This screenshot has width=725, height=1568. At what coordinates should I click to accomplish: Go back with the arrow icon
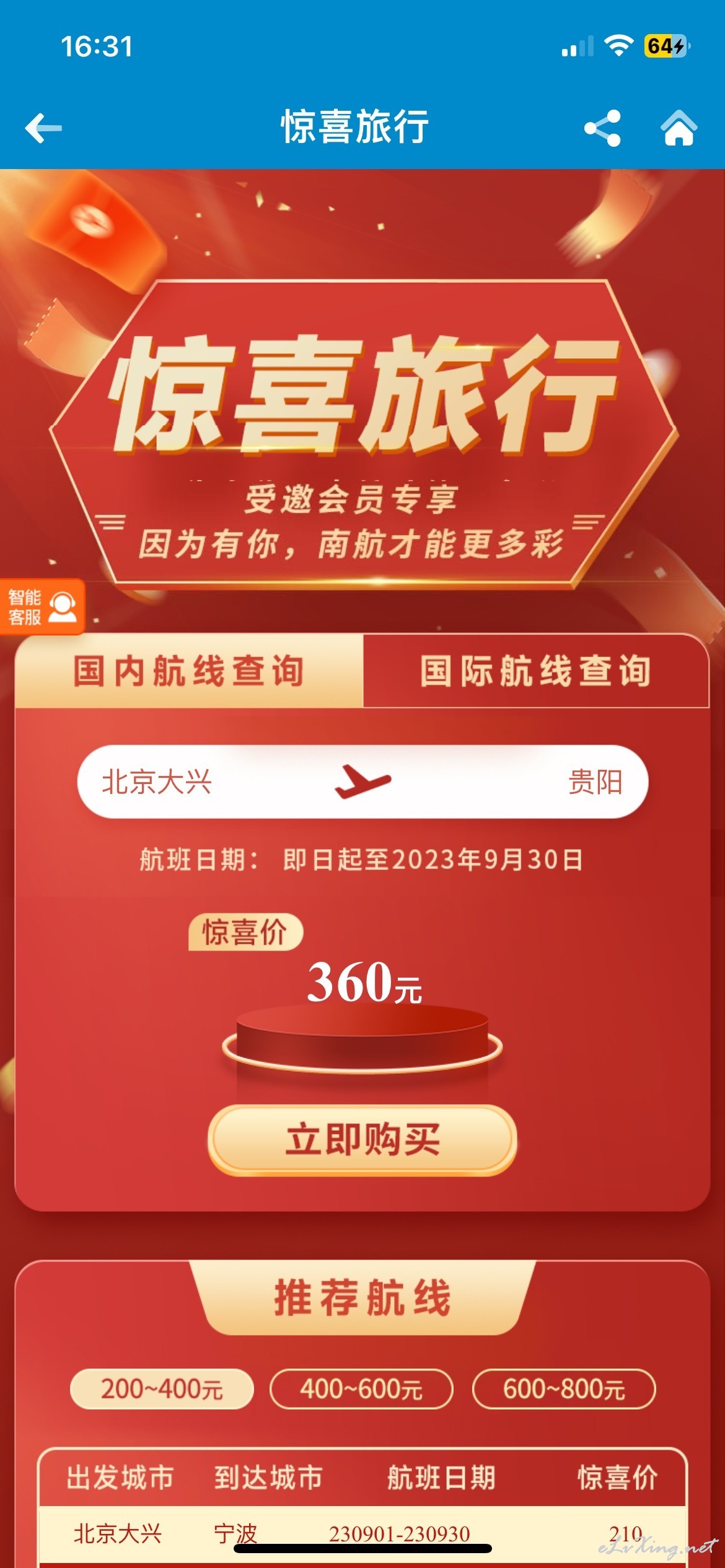(43, 128)
